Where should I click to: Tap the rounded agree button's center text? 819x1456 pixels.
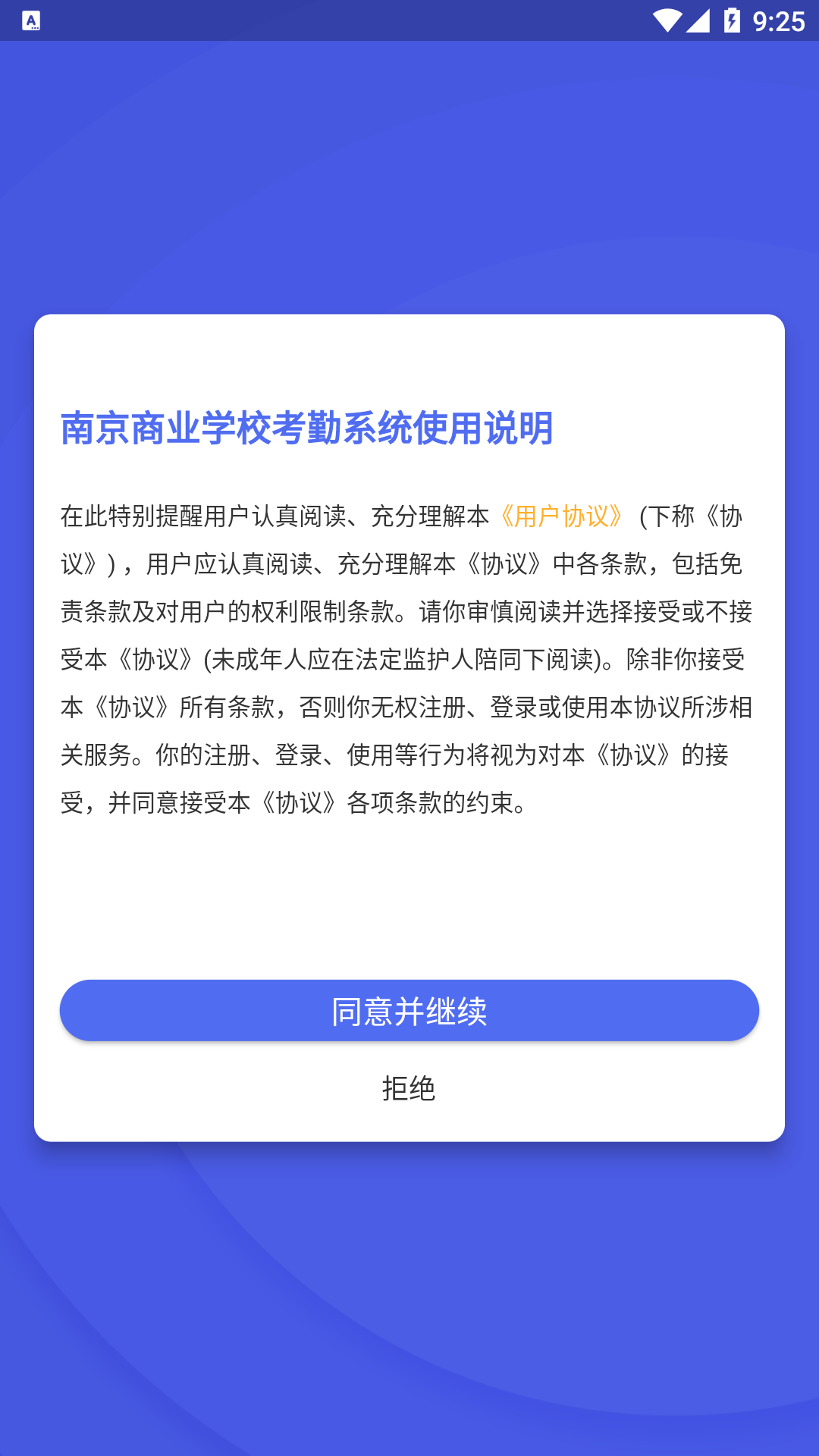pos(409,1010)
